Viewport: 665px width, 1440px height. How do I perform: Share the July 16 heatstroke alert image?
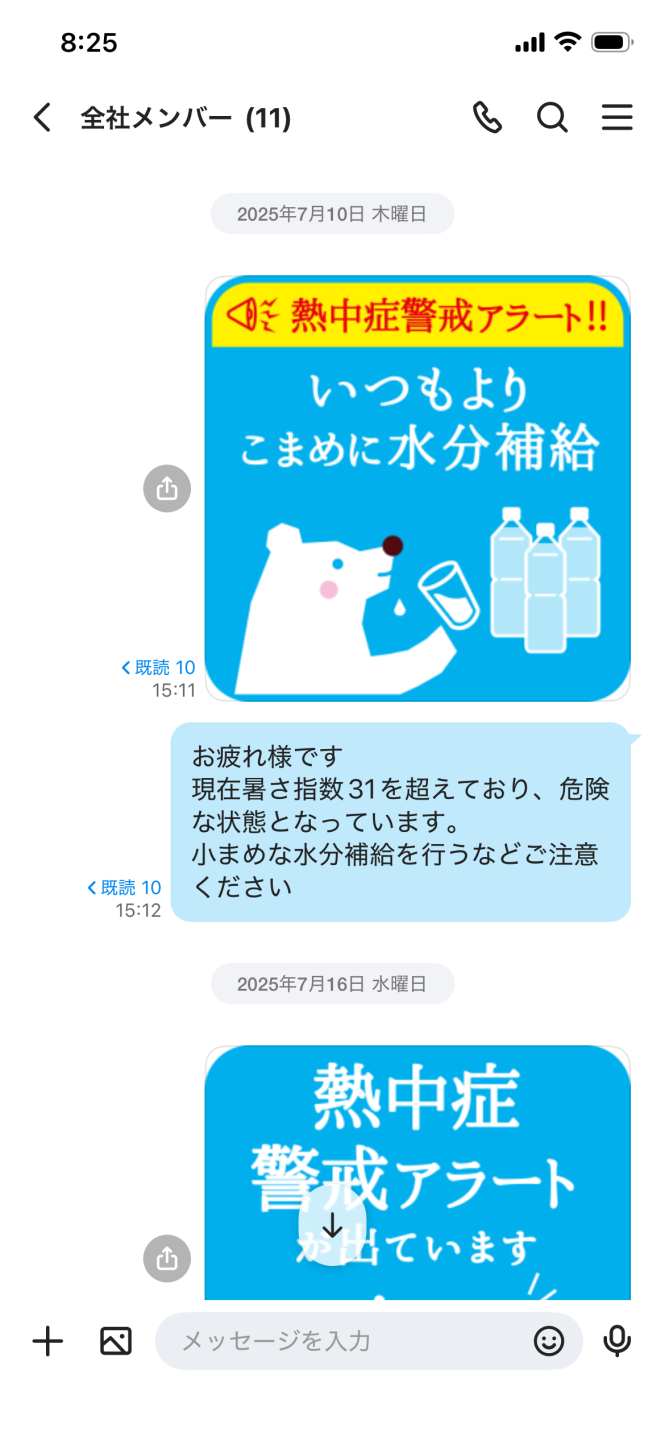coord(167,1257)
